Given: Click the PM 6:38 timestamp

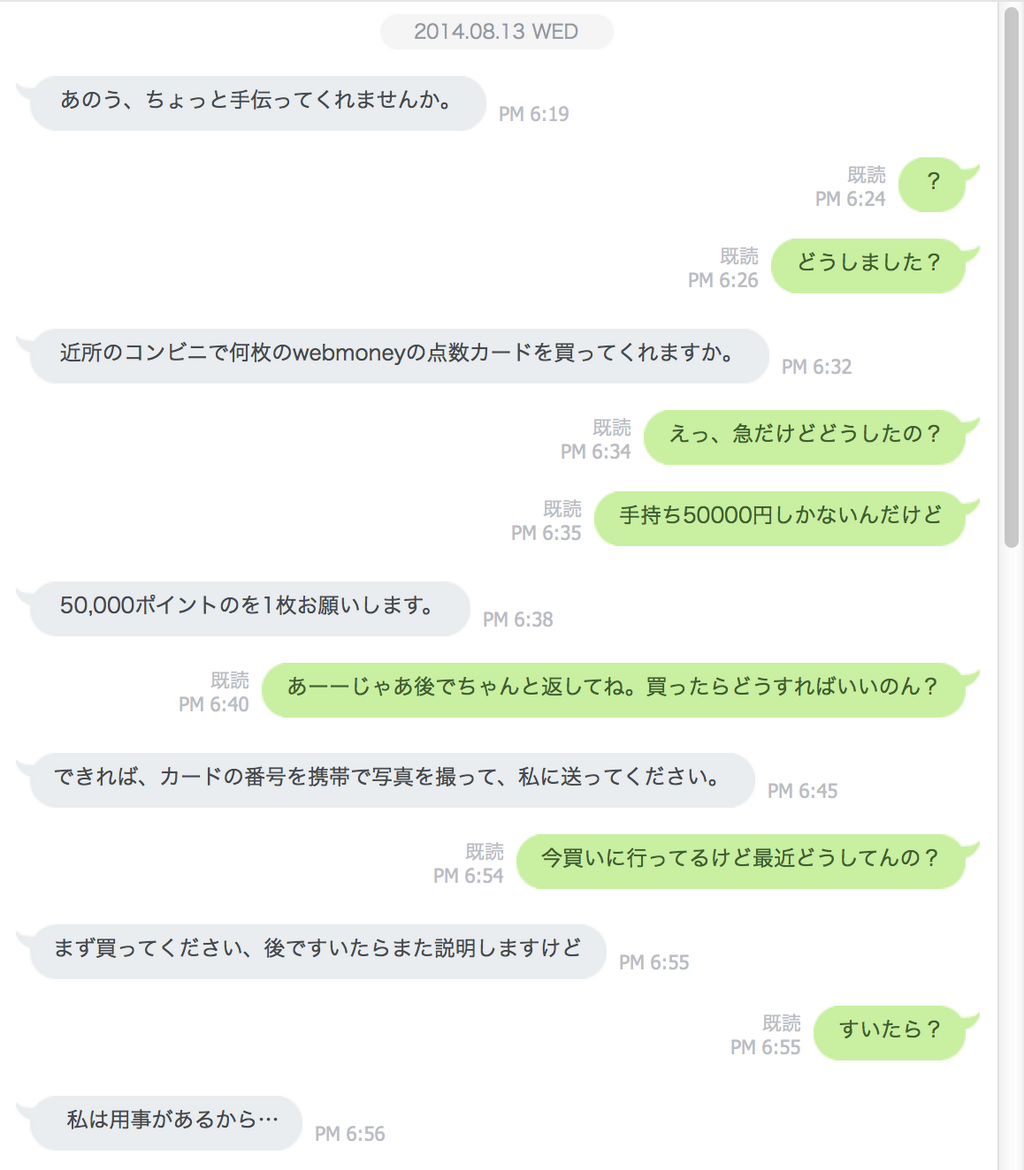Looking at the screenshot, I should click(517, 619).
